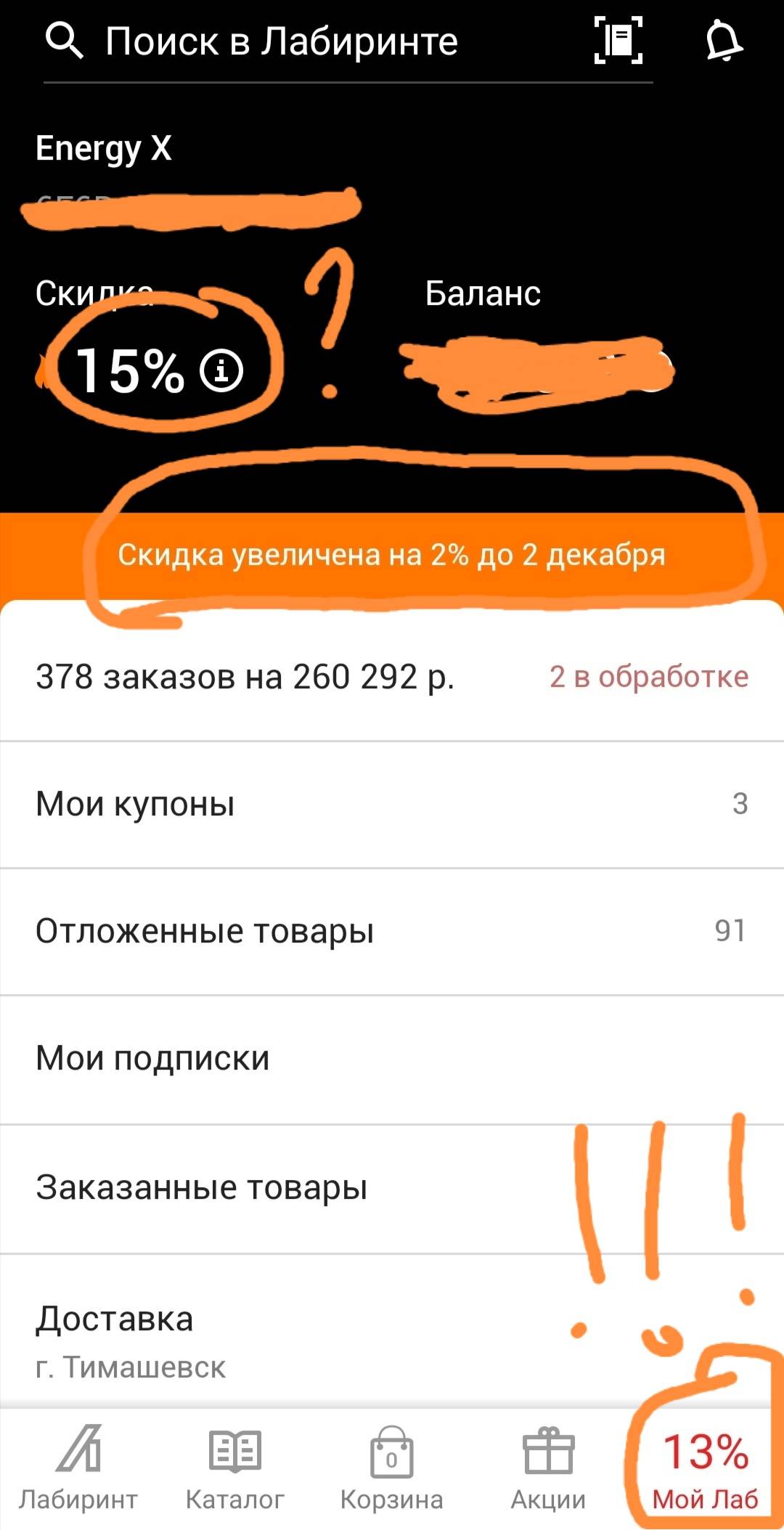This screenshot has height=1530, width=784.
Task: Open Заказанные товары
Action: click(x=392, y=1189)
